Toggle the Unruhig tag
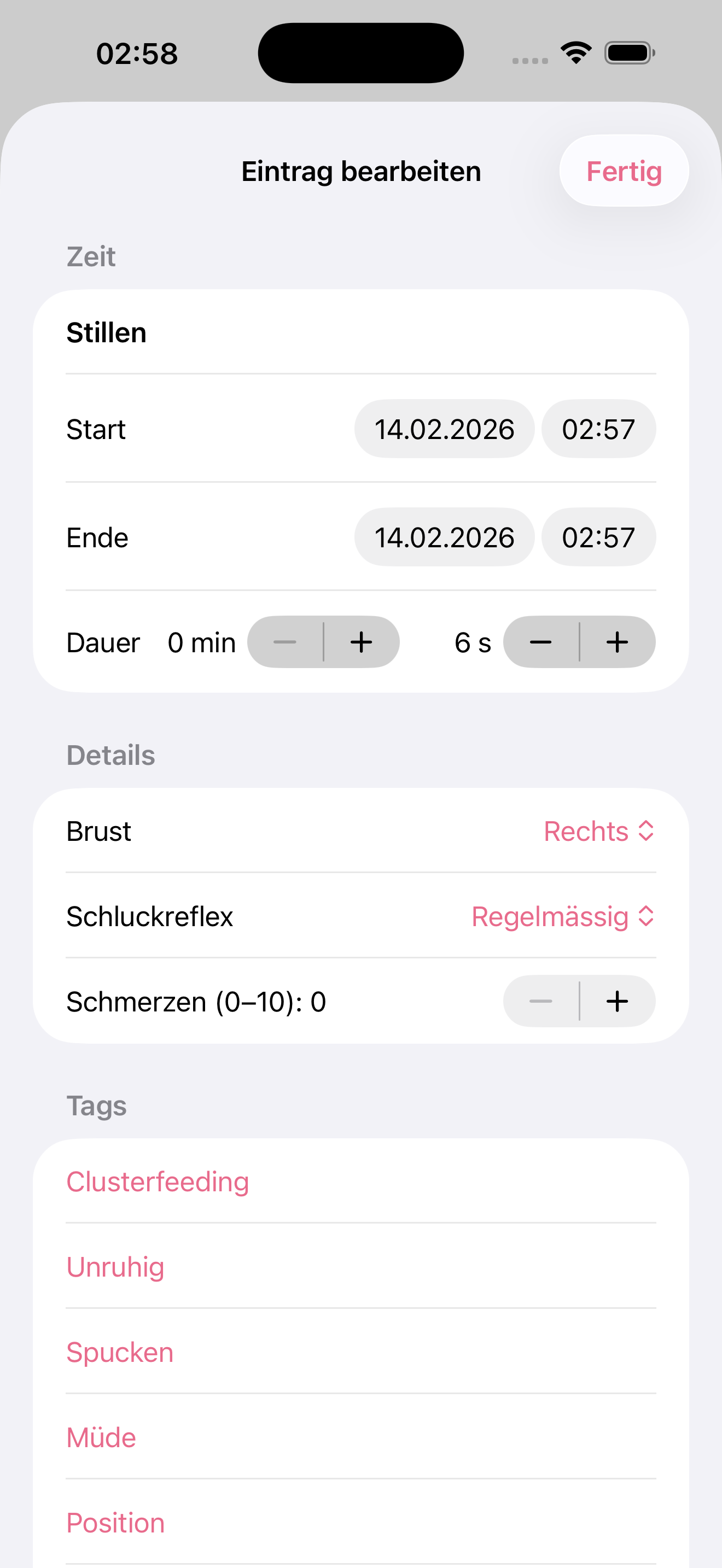722x1568 pixels. 115,1267
